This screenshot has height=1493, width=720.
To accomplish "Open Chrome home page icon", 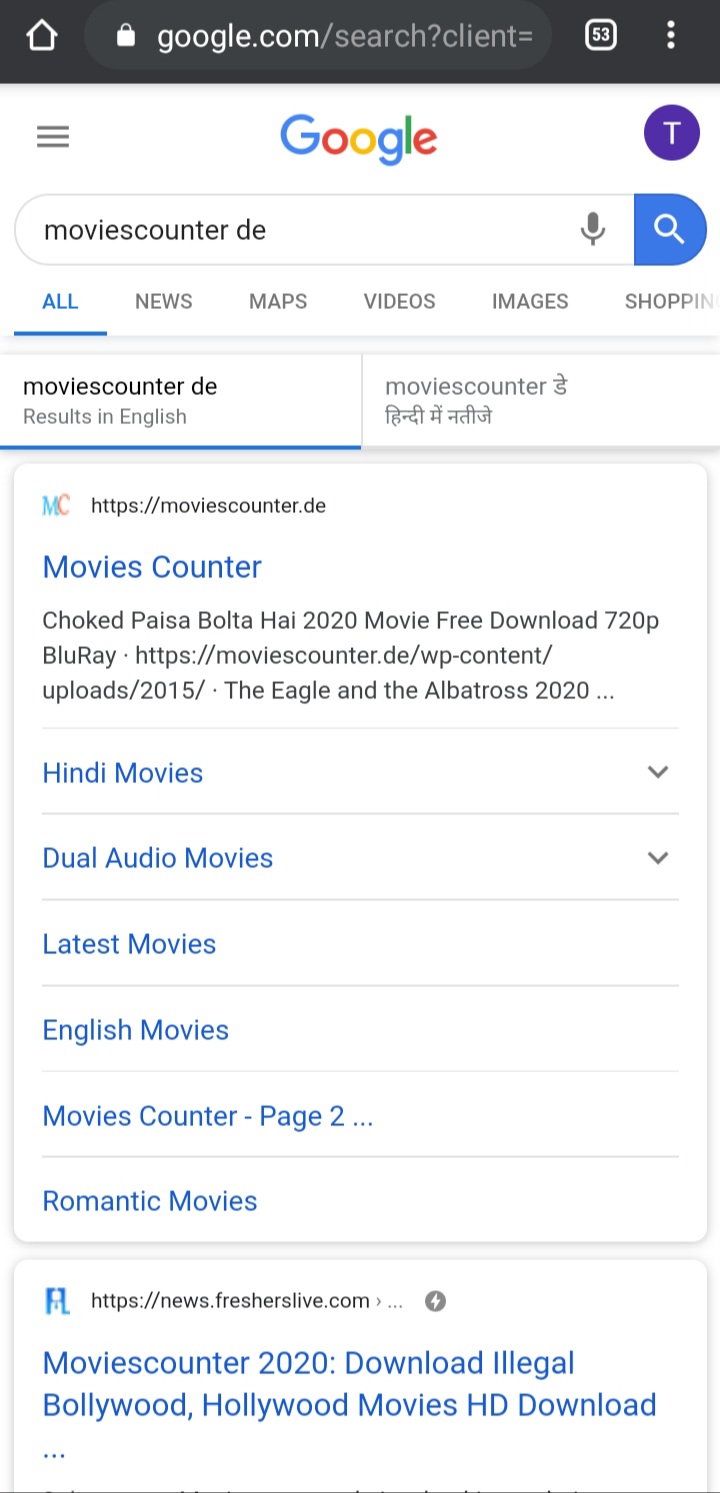I will pyautogui.click(x=42, y=37).
